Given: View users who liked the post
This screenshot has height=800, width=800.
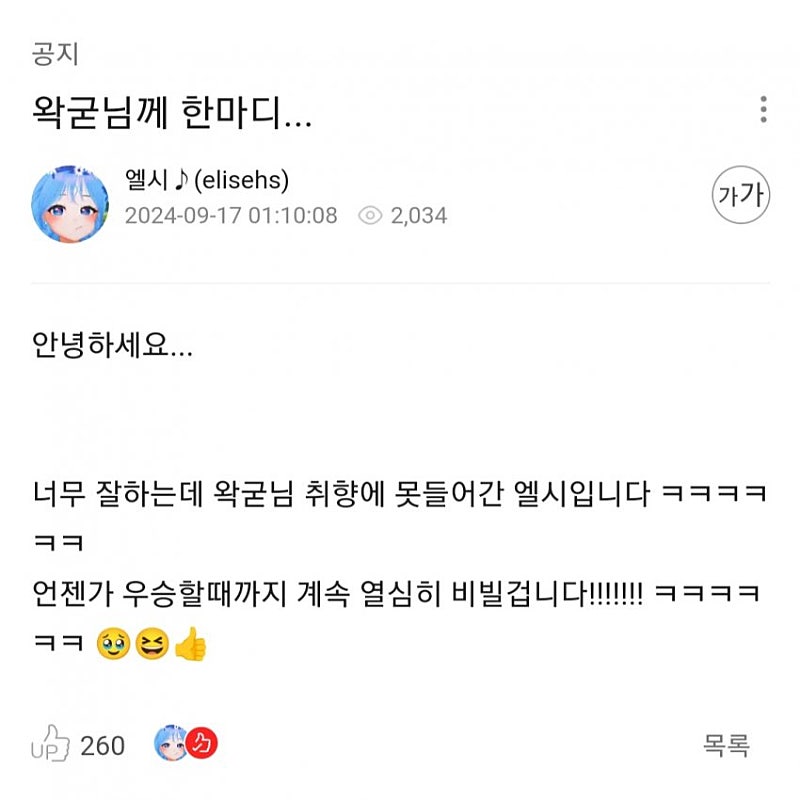Looking at the screenshot, I should pyautogui.click(x=186, y=744).
